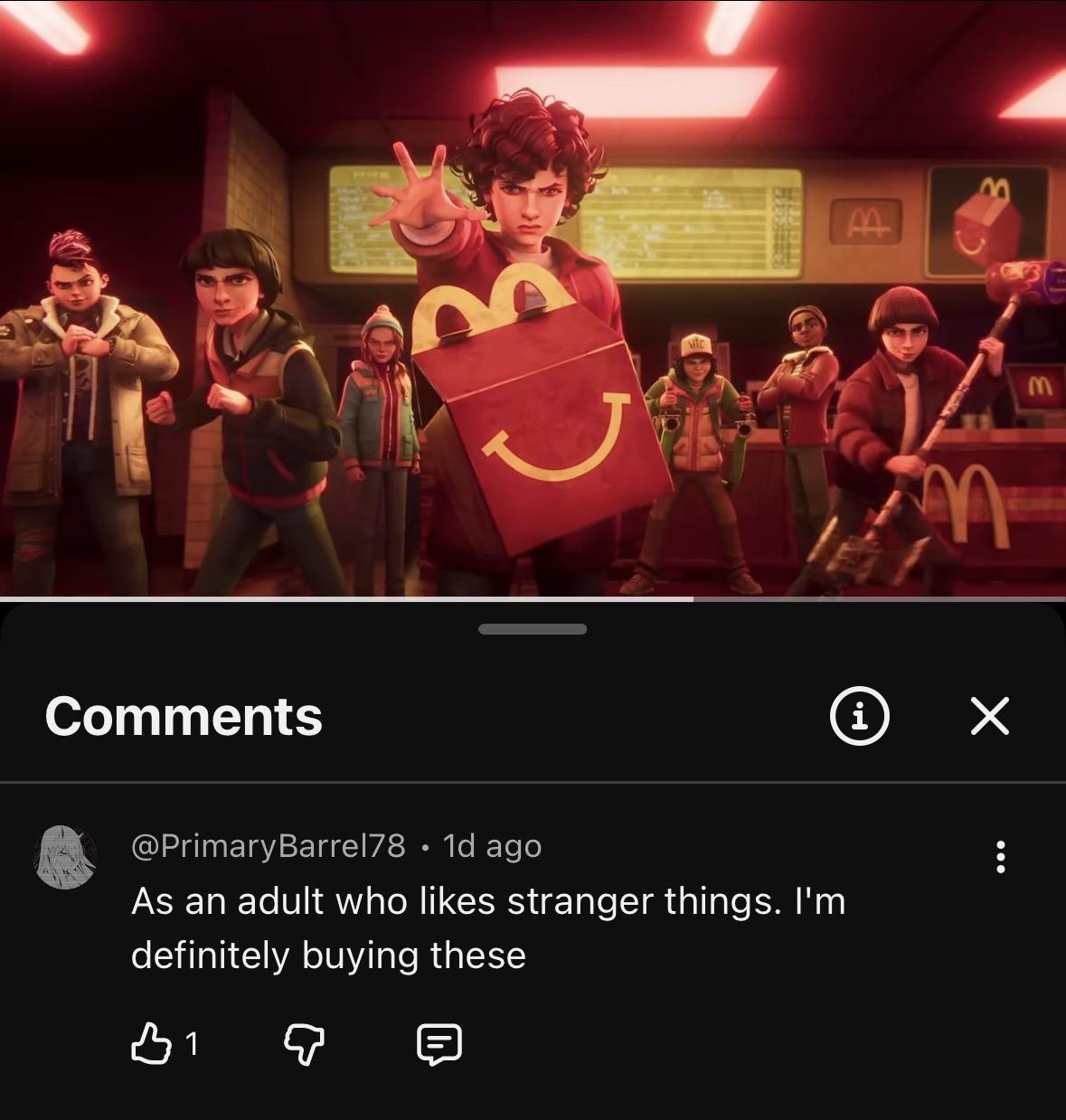Reply to PrimaryBarrel78's comment
1066x1120 pixels.
pyautogui.click(x=439, y=1044)
